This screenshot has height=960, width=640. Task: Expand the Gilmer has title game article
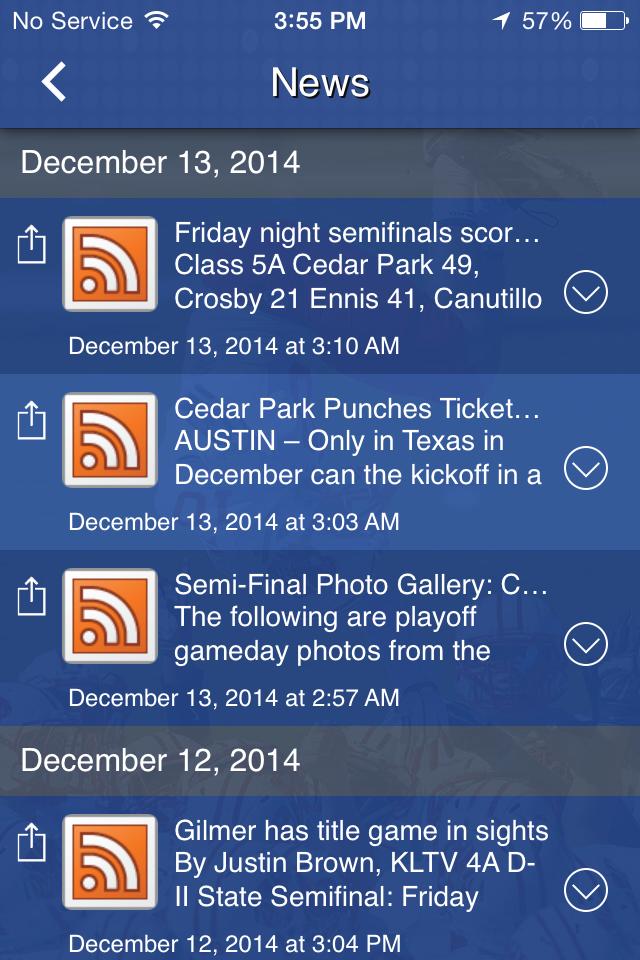[585, 890]
